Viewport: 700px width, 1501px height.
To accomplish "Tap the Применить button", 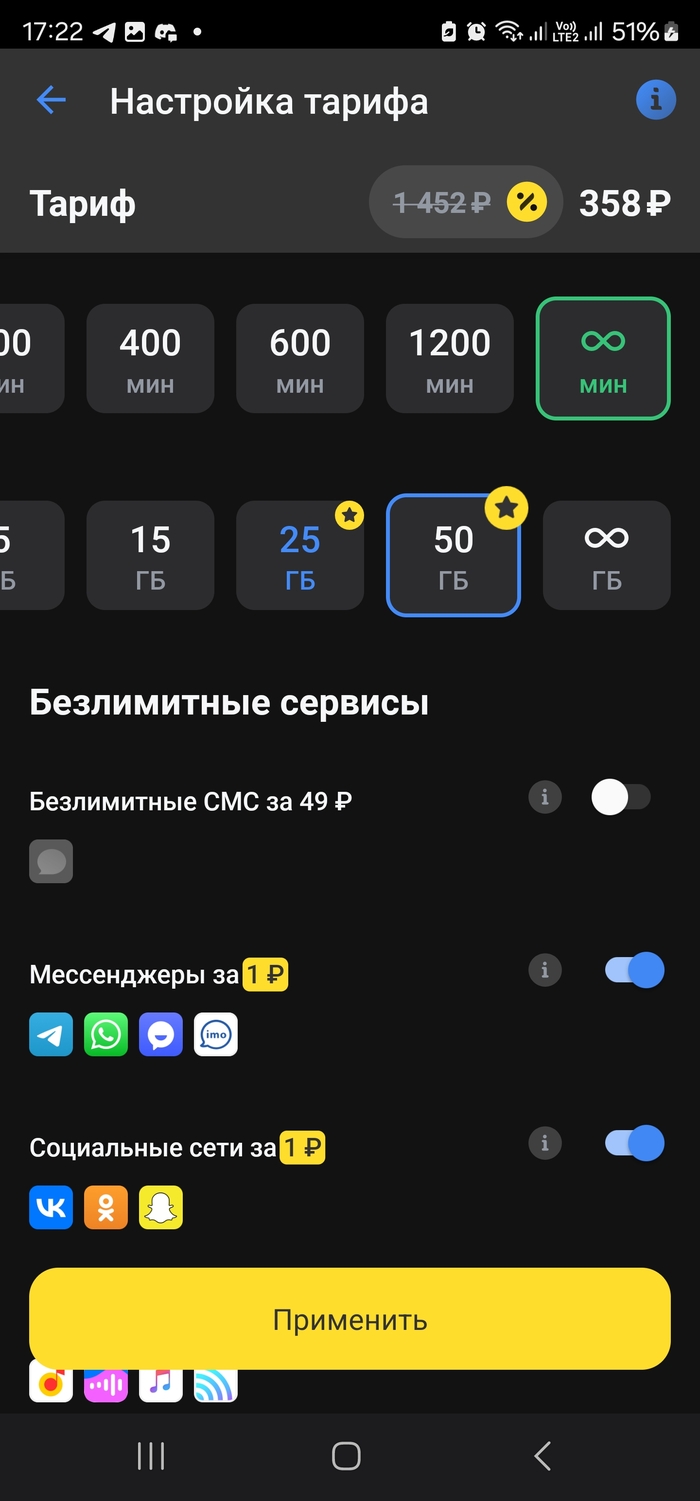I will tap(350, 1319).
